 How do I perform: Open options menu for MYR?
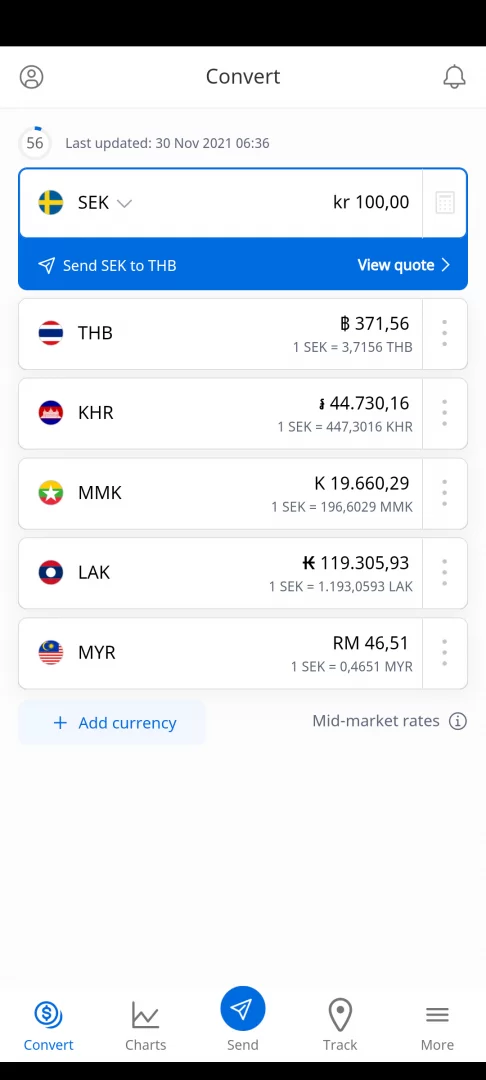click(445, 653)
